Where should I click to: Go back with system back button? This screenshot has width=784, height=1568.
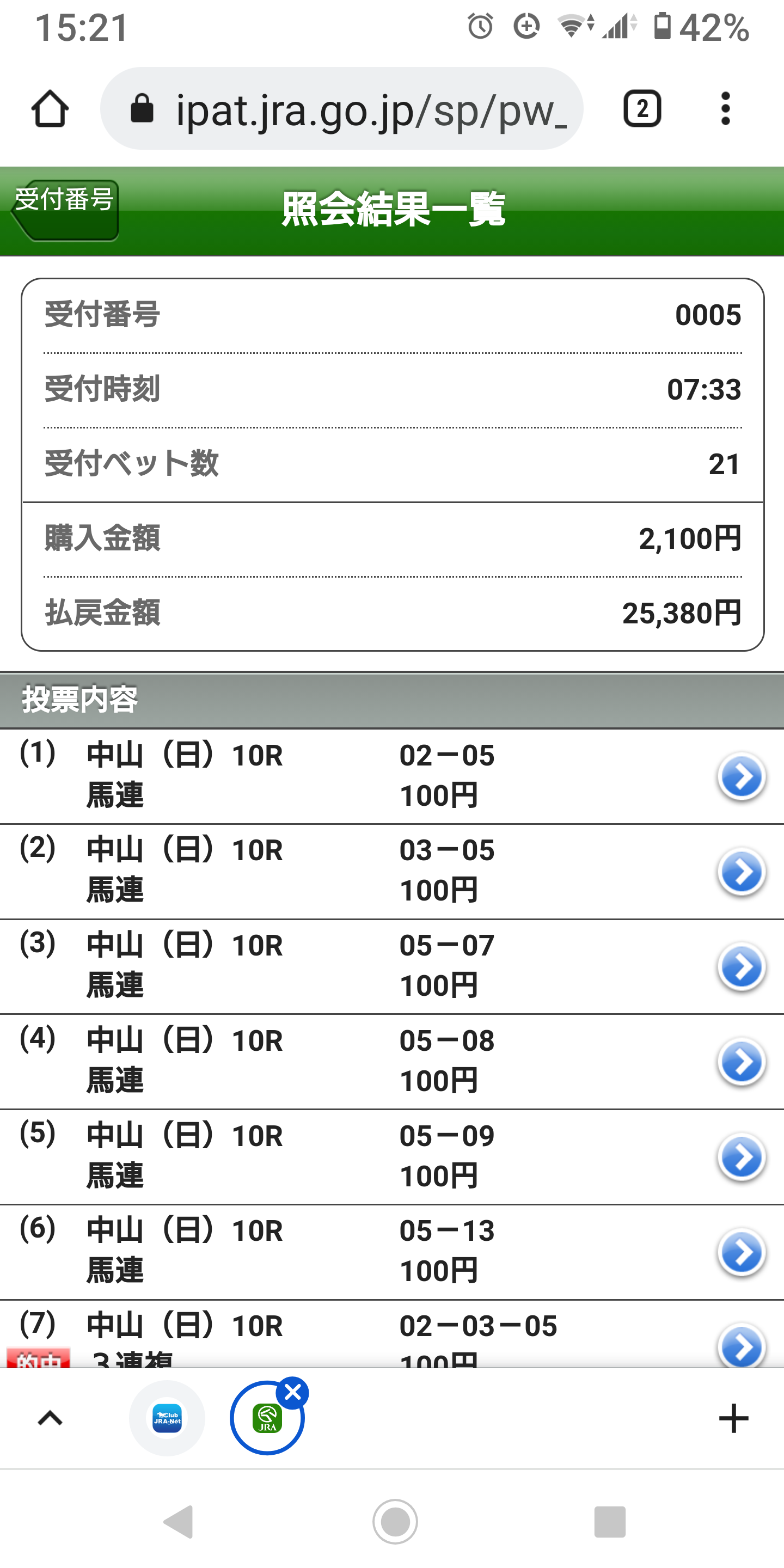click(179, 1521)
